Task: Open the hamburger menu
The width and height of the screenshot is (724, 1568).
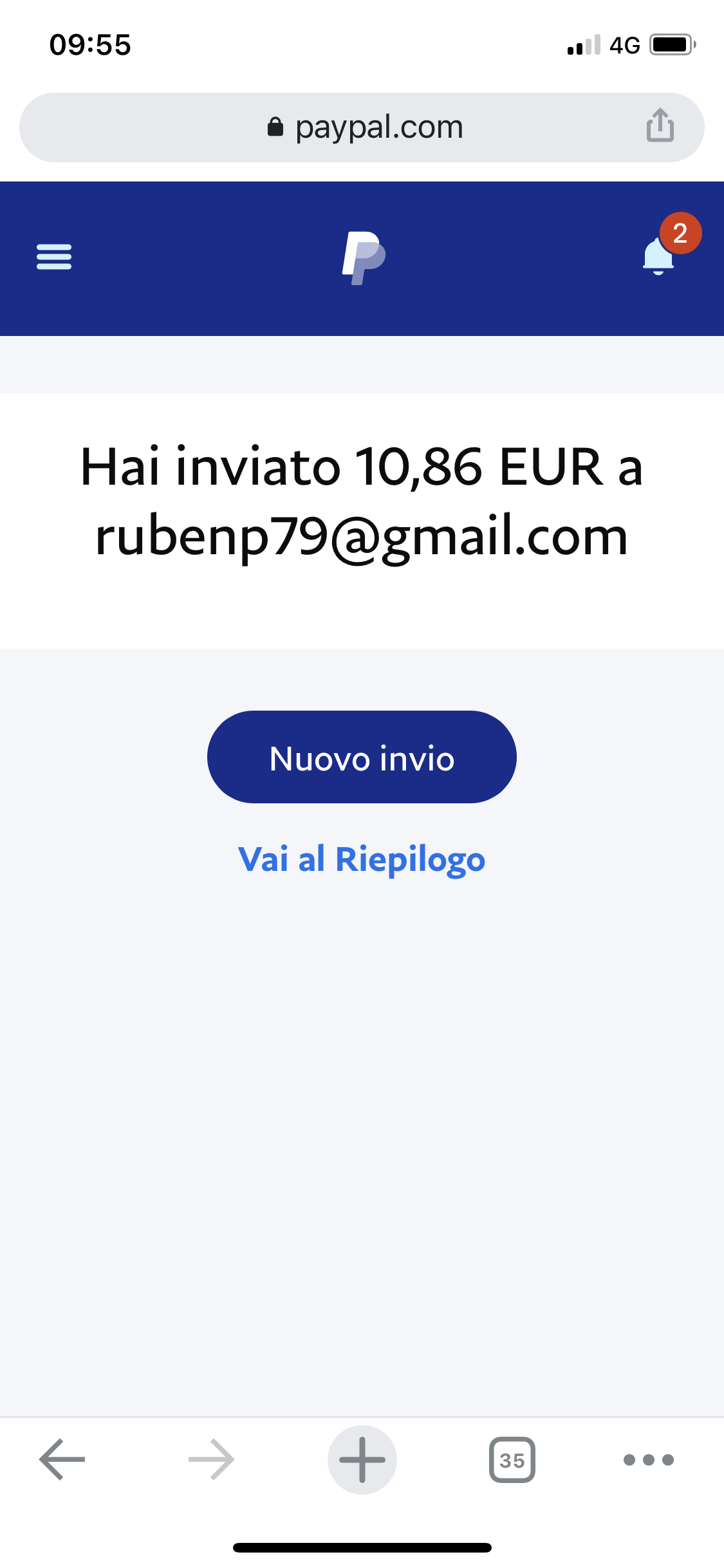Action: point(54,257)
